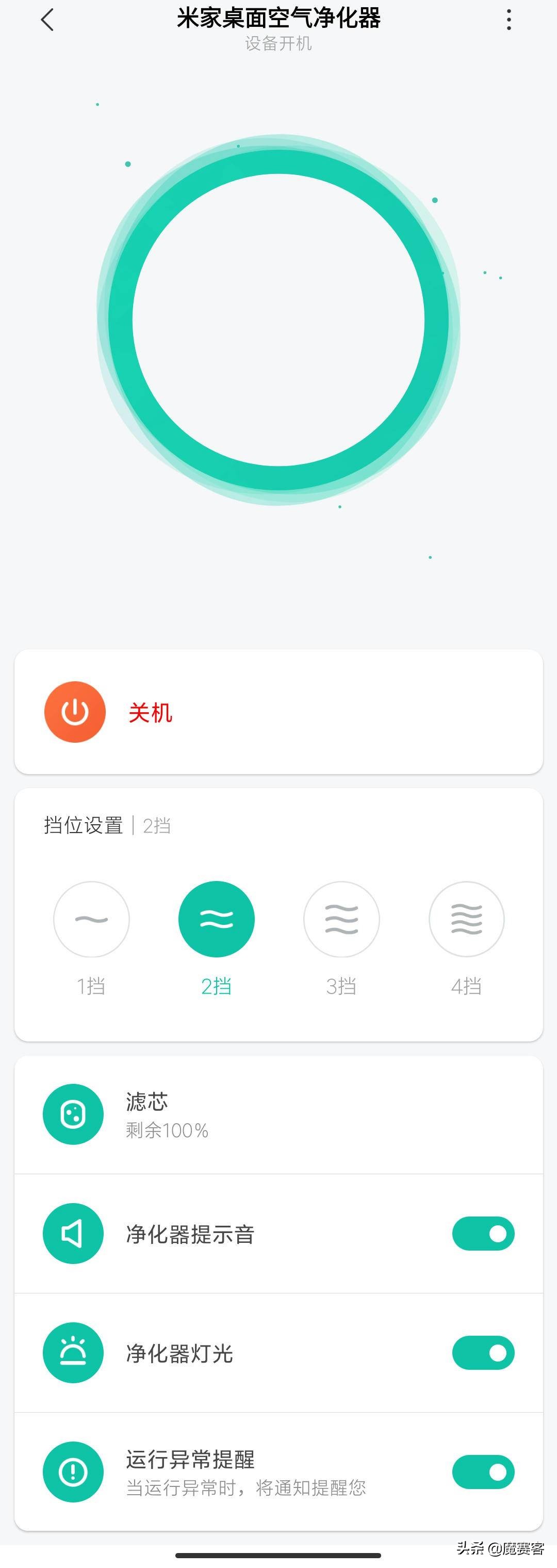557x1568 pixels.
Task: Click the purifier light lamp icon
Action: pyautogui.click(x=72, y=1353)
